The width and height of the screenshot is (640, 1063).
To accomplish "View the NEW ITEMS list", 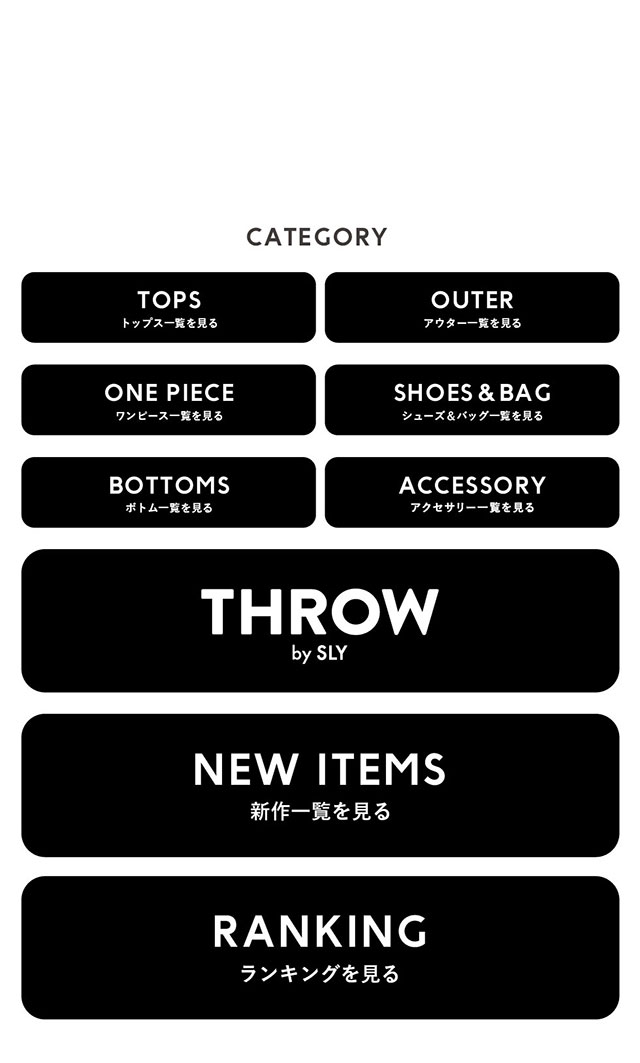I will click(x=320, y=785).
